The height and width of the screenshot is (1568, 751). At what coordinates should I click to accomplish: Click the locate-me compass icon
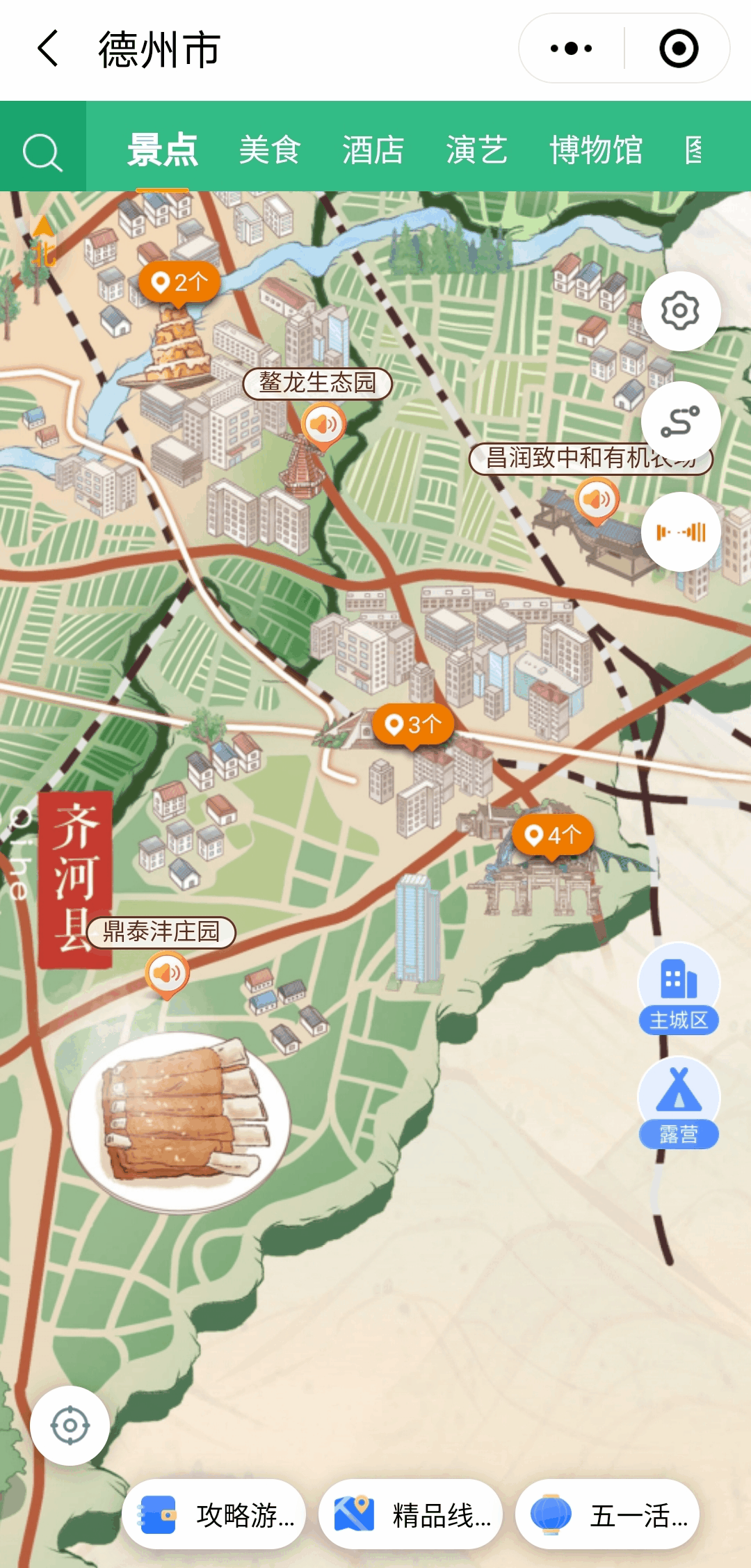(x=69, y=1424)
